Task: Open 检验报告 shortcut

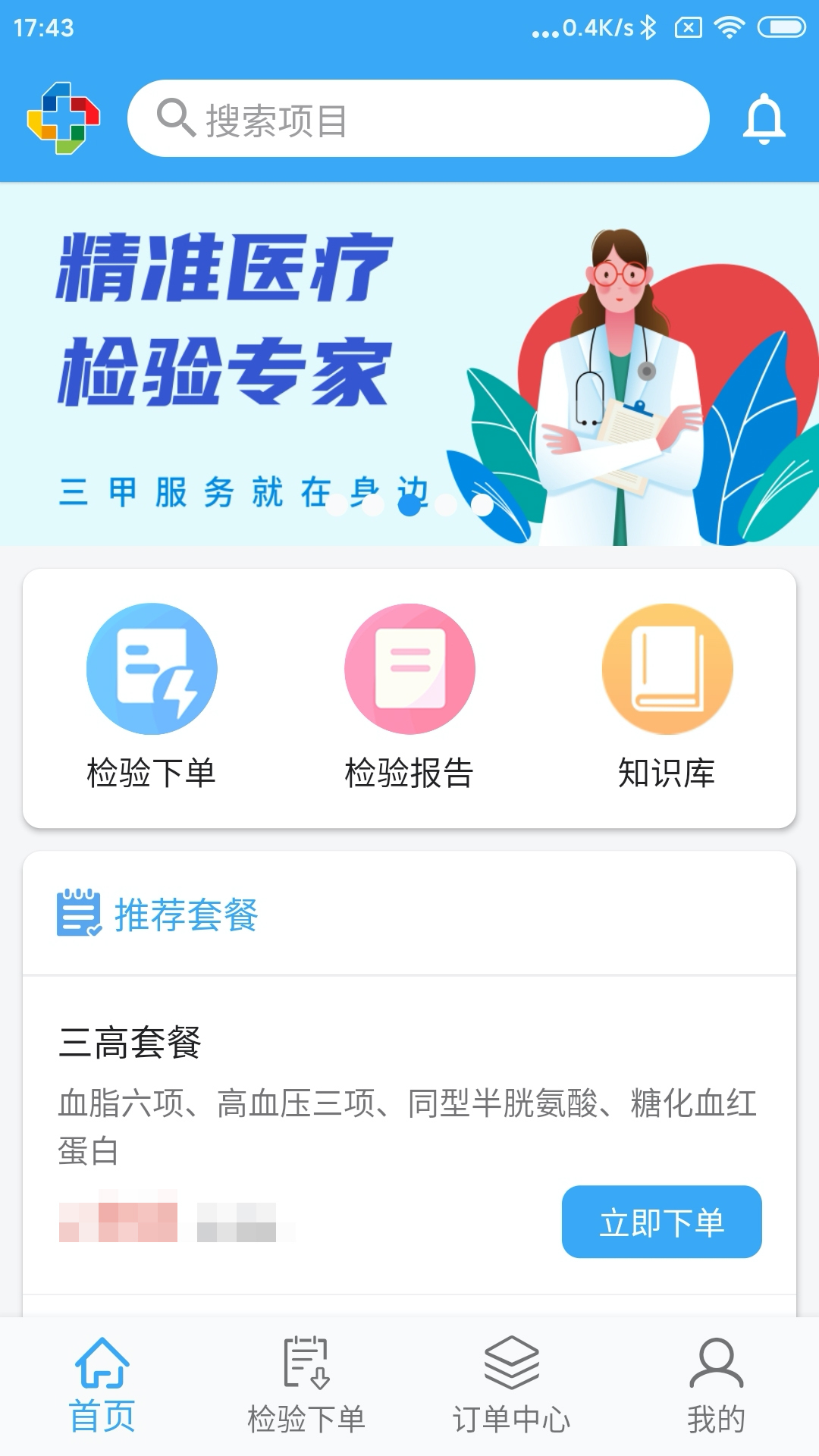Action: [409, 695]
